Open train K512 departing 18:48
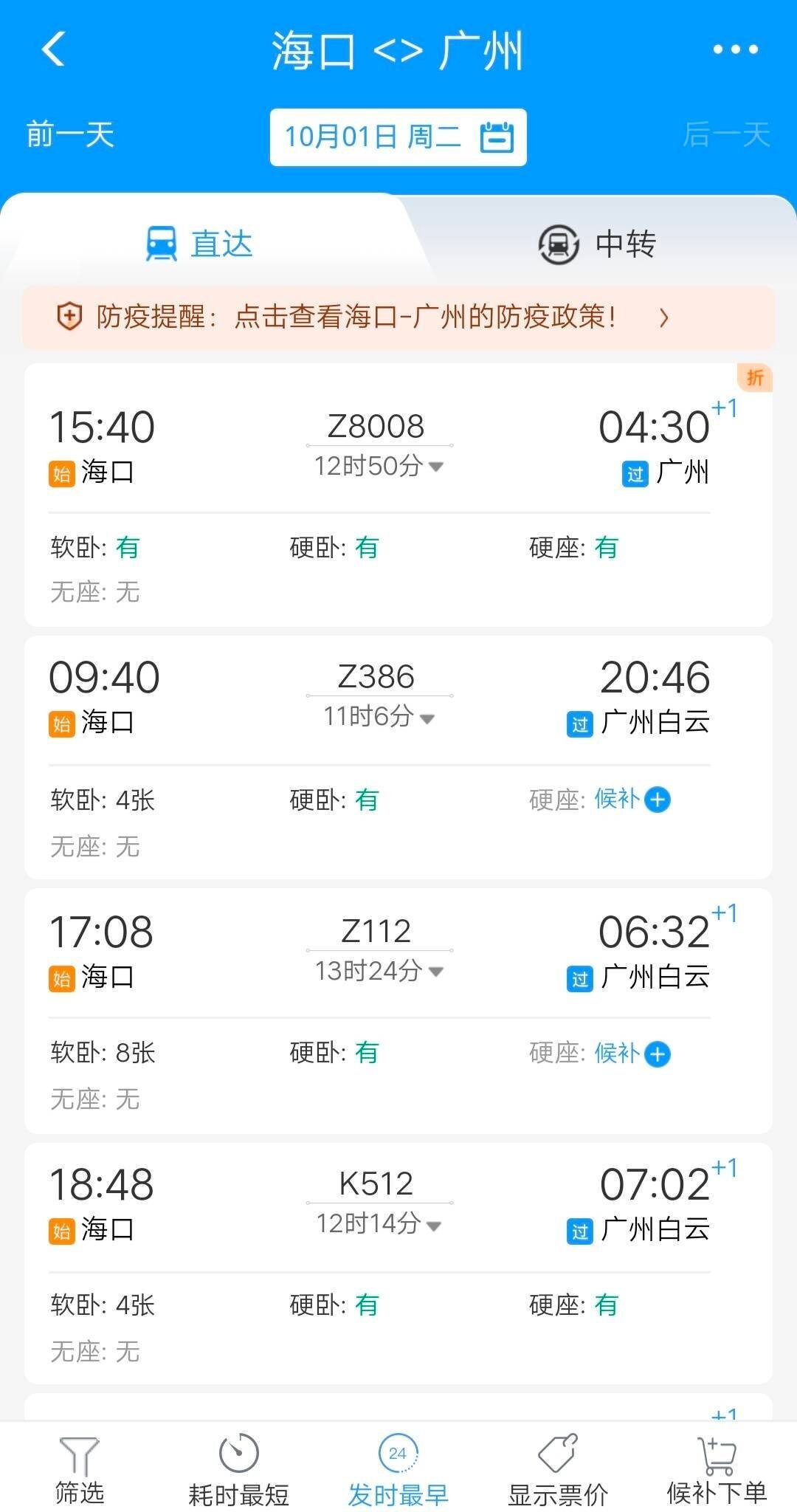This screenshot has height=1512, width=797. click(x=376, y=1183)
